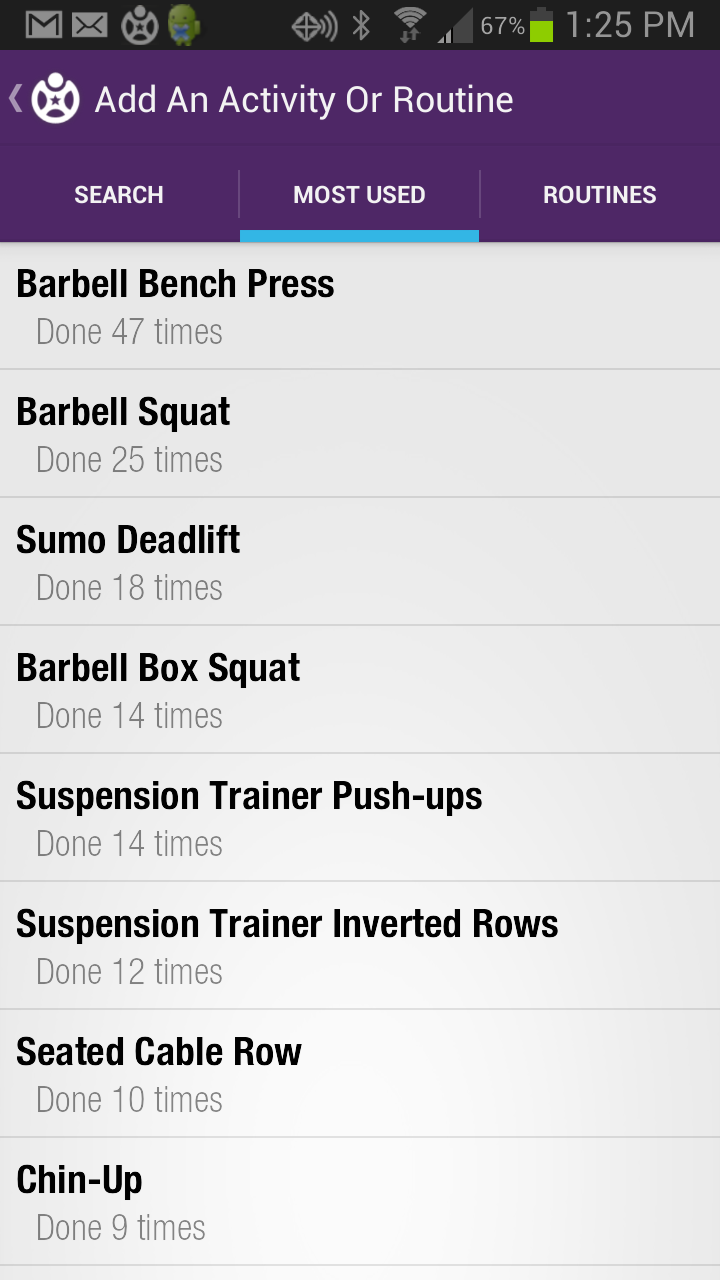Add Seated Cable Row activity
The image size is (720, 1280).
click(360, 1074)
